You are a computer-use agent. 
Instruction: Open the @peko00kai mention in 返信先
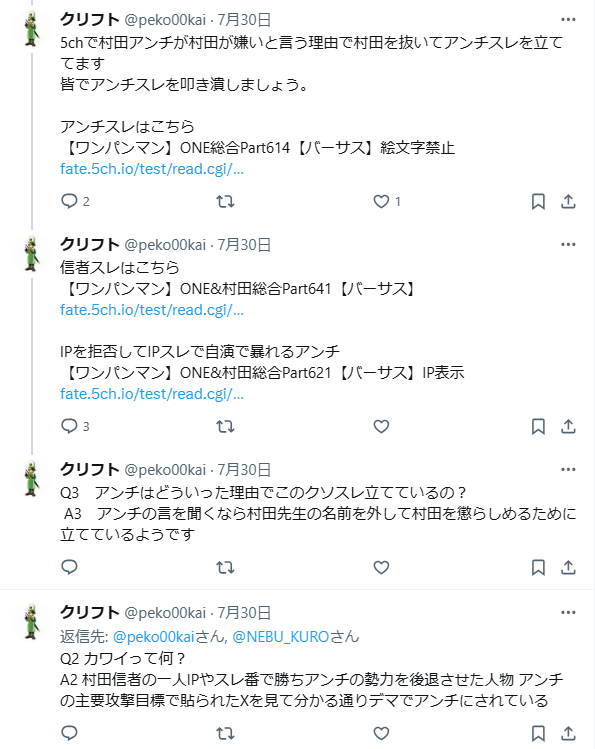coord(154,636)
